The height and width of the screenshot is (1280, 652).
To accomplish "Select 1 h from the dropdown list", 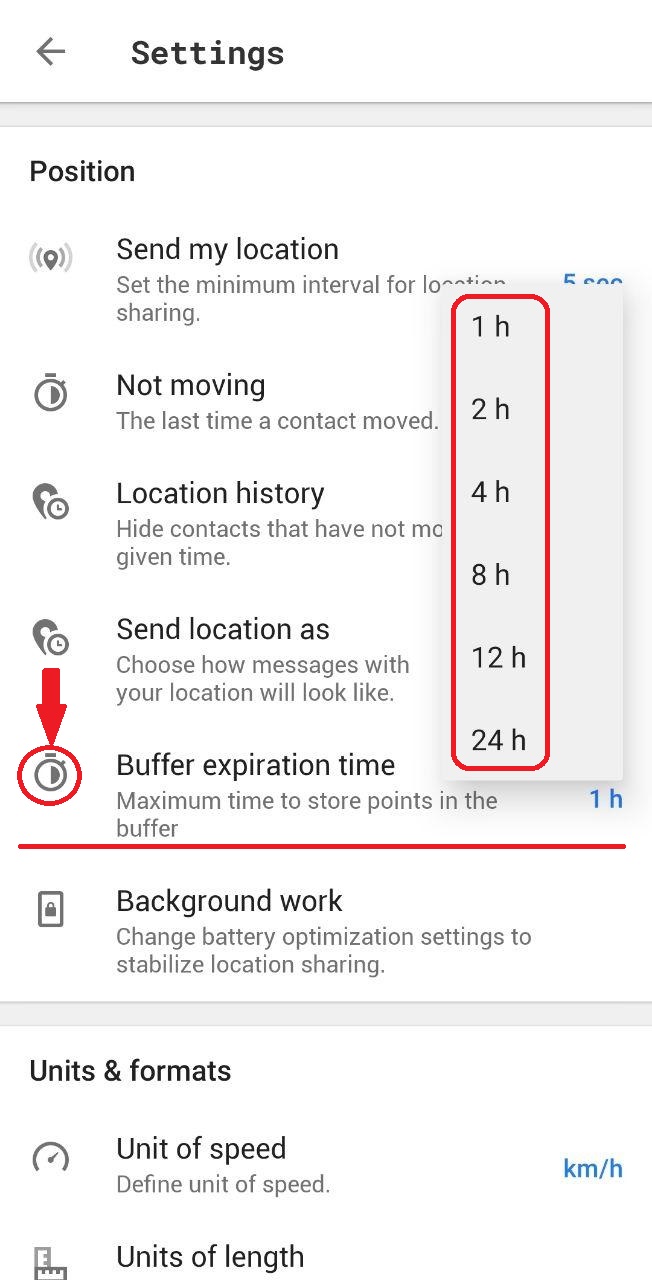I will 490,327.
